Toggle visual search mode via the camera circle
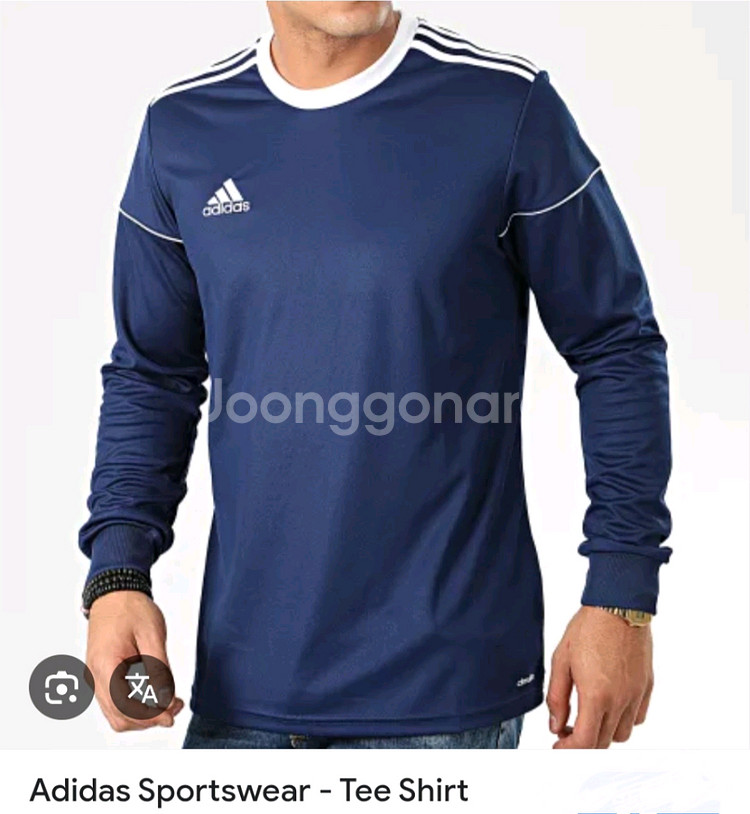This screenshot has height=814, width=750. click(x=62, y=688)
